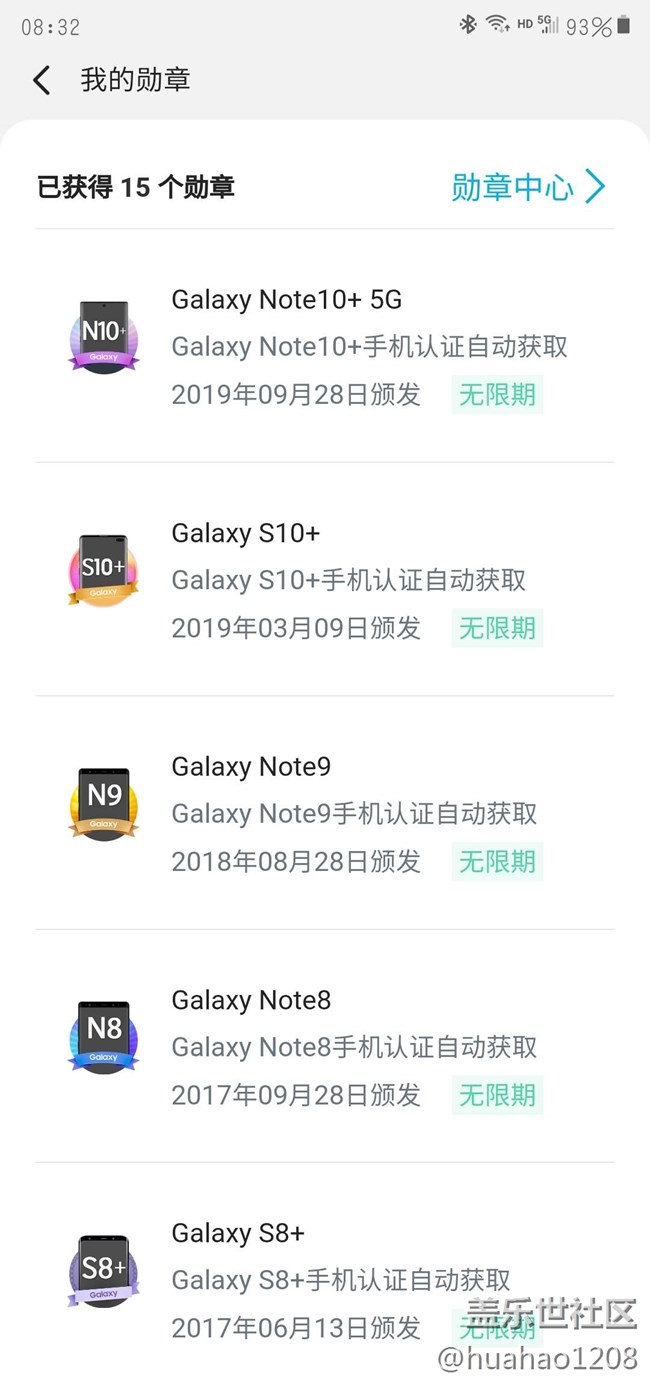The width and height of the screenshot is (650, 1394).
Task: Open 勋章中心 link
Action: (528, 187)
